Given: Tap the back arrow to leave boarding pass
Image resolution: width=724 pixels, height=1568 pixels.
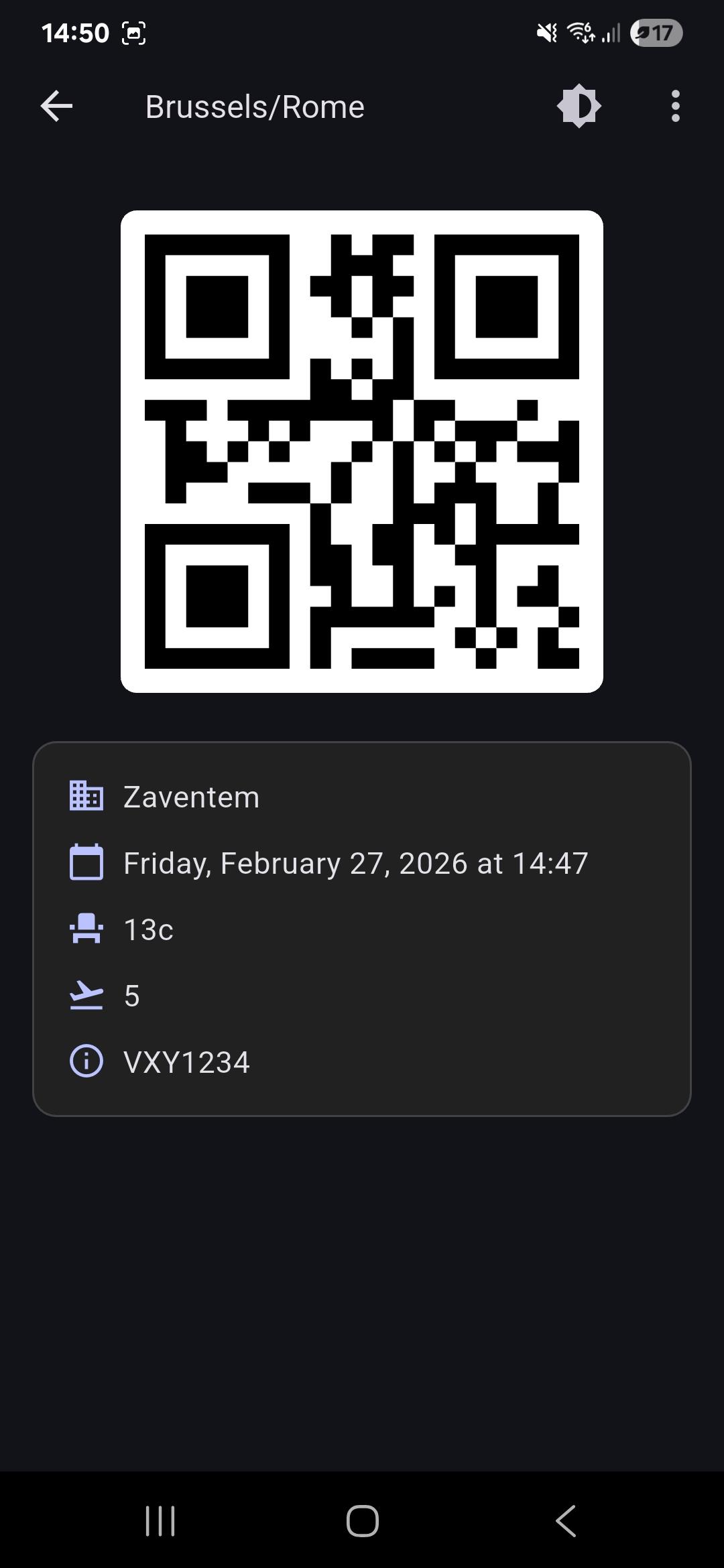Looking at the screenshot, I should pos(56,105).
